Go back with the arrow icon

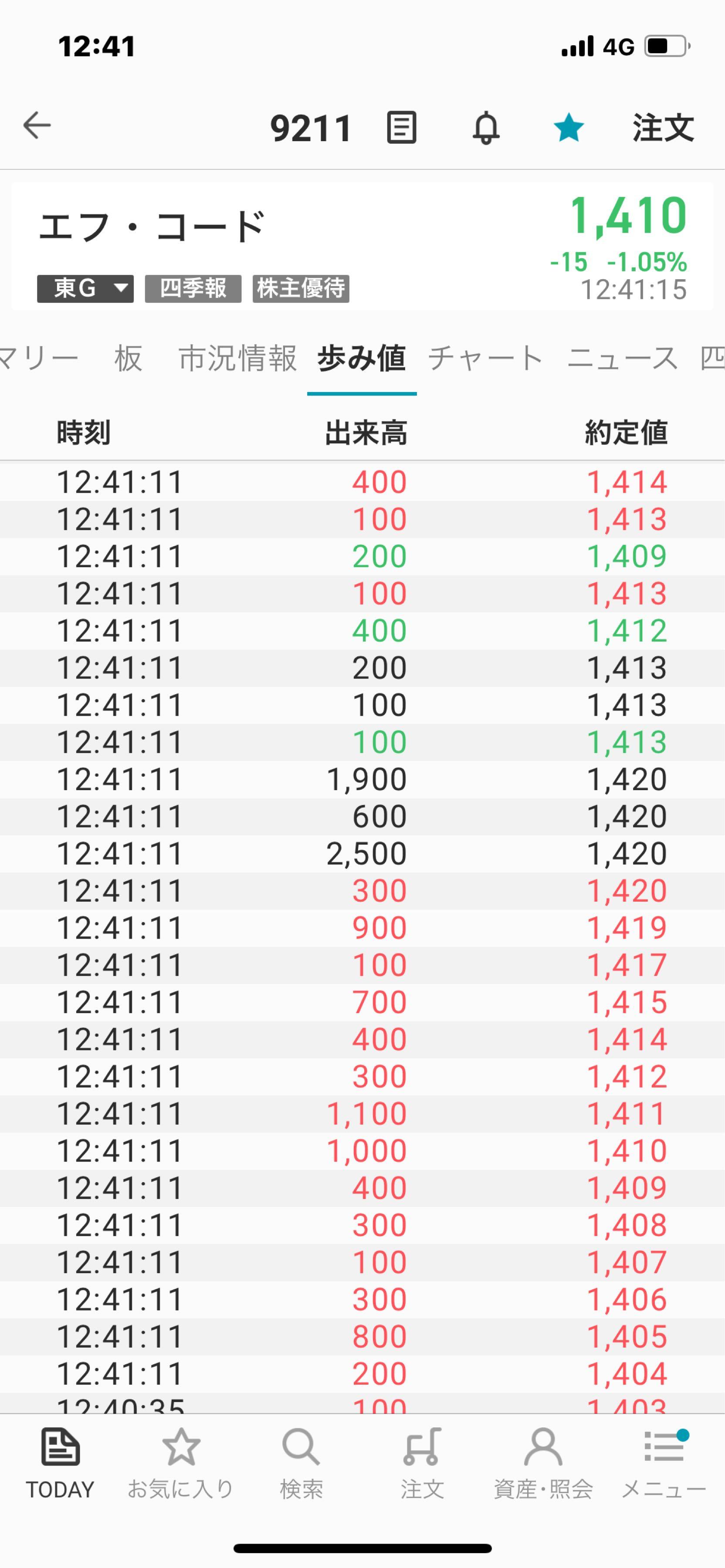37,126
